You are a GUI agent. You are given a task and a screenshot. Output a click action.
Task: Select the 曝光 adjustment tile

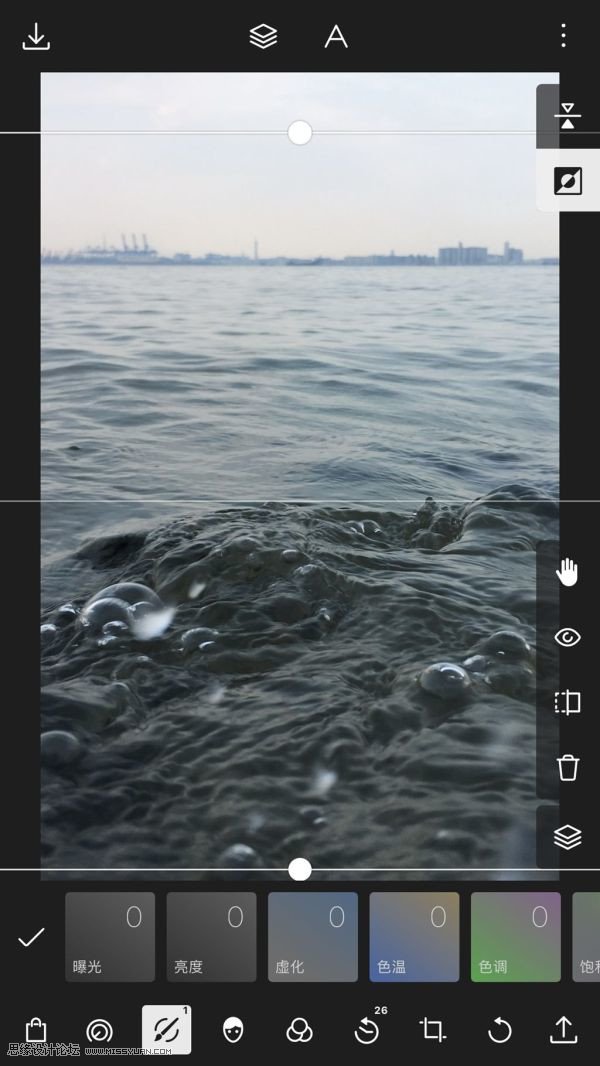pos(110,937)
